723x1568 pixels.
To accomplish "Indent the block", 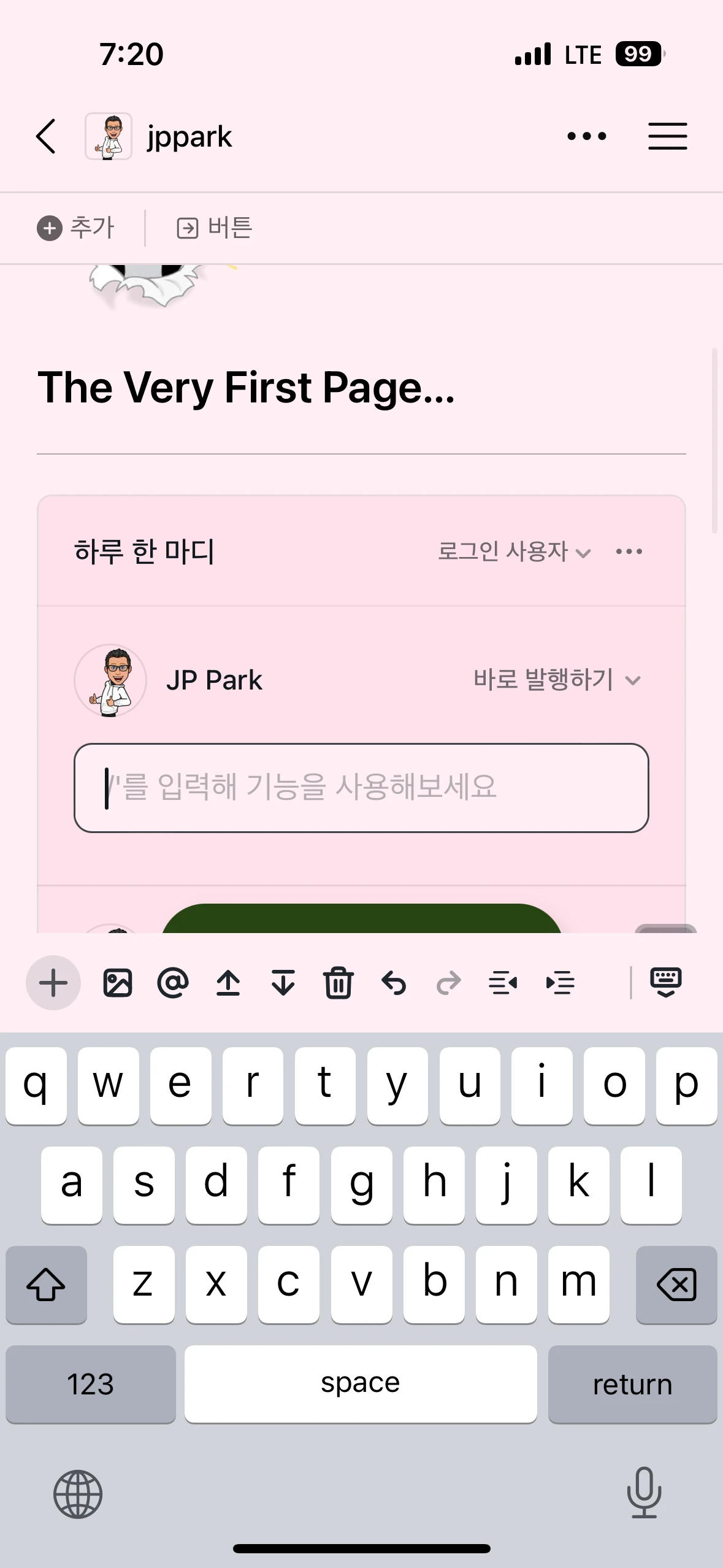I will click(x=560, y=983).
